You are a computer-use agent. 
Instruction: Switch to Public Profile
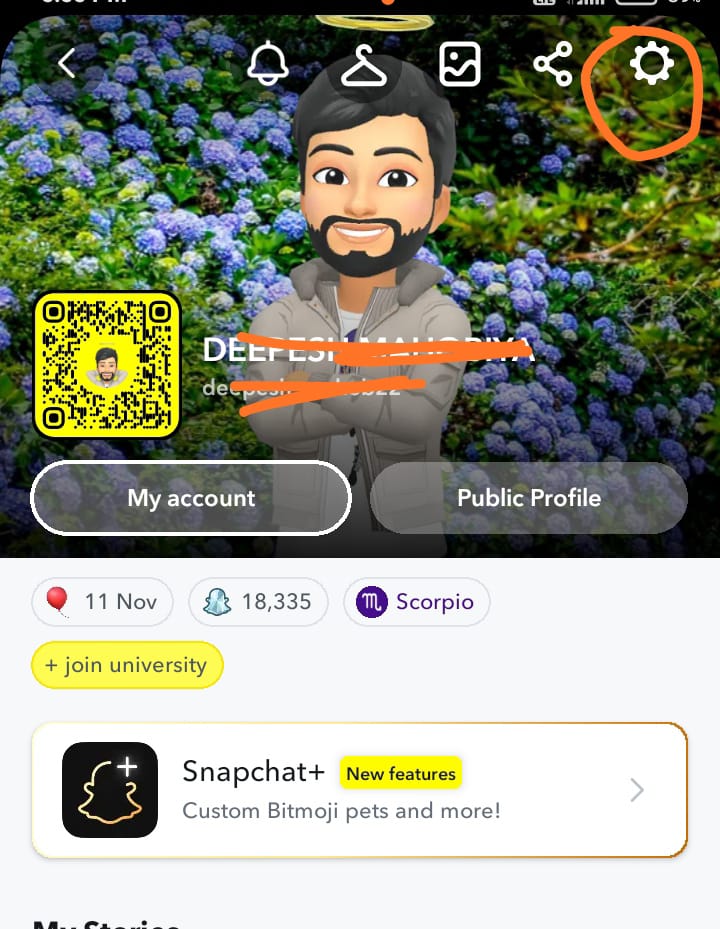[x=529, y=498]
